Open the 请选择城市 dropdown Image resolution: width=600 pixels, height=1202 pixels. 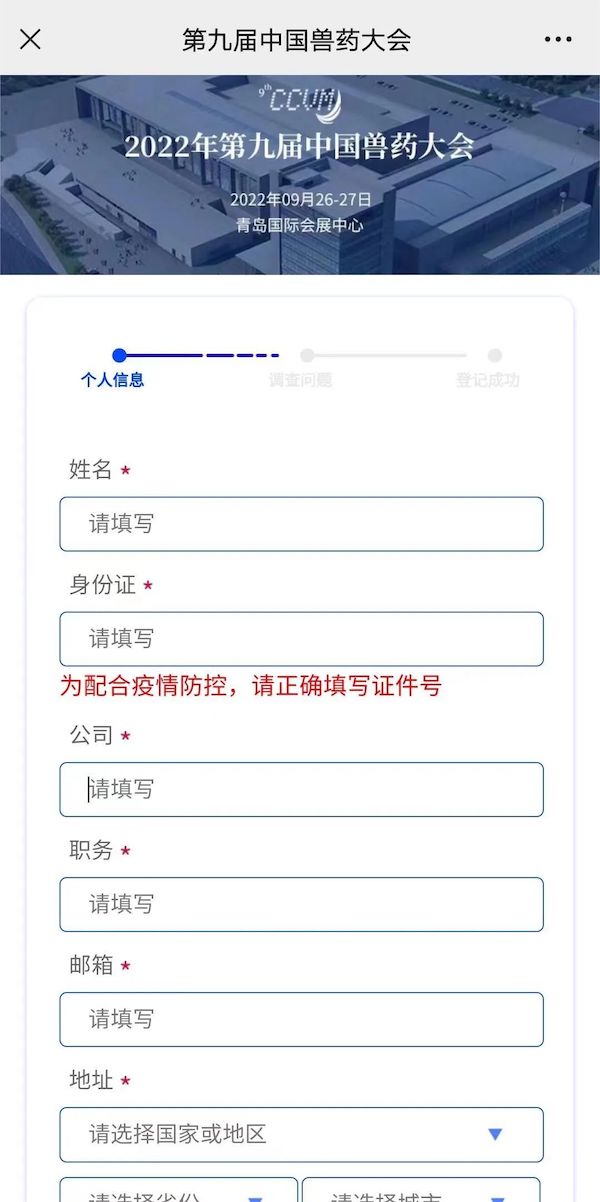coord(421,1190)
